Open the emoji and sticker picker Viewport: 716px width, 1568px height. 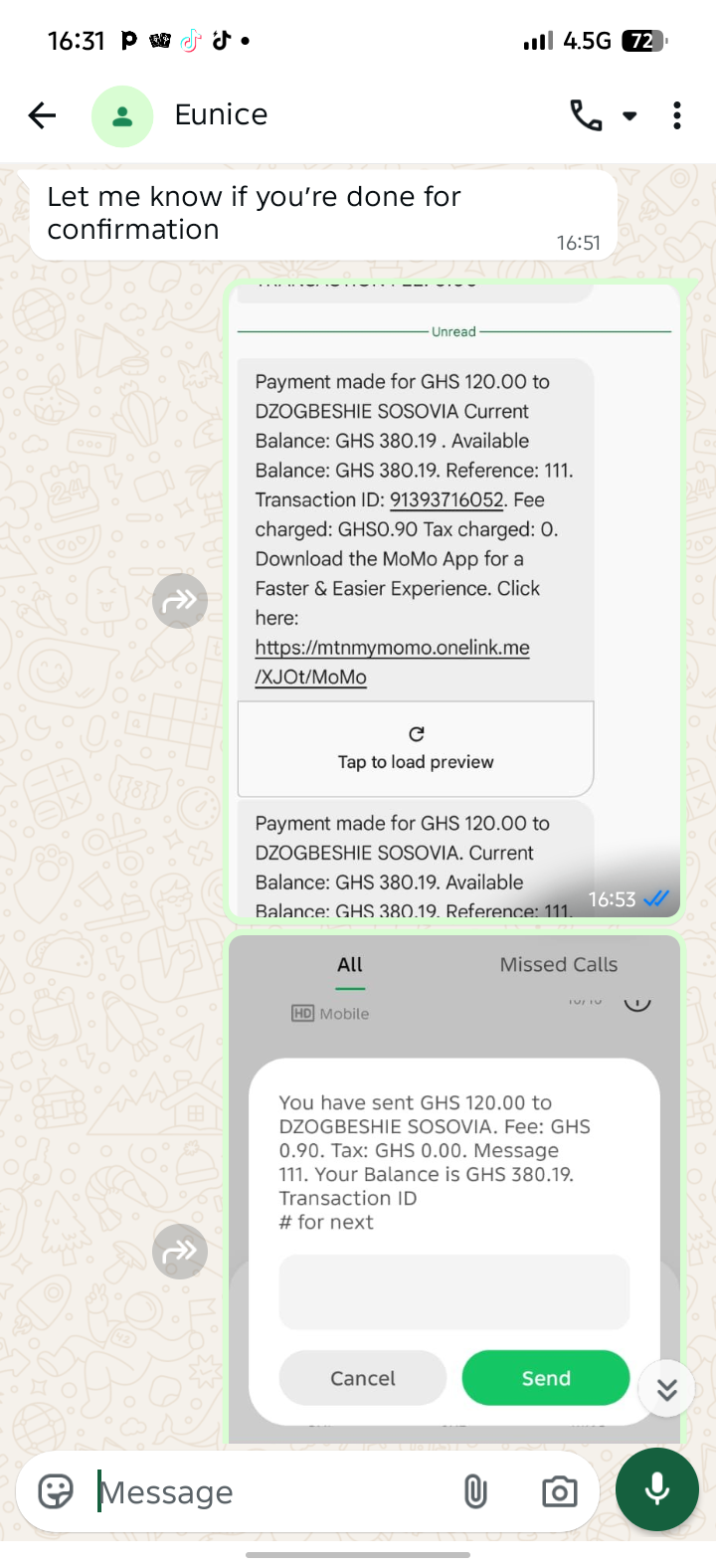[56, 1491]
